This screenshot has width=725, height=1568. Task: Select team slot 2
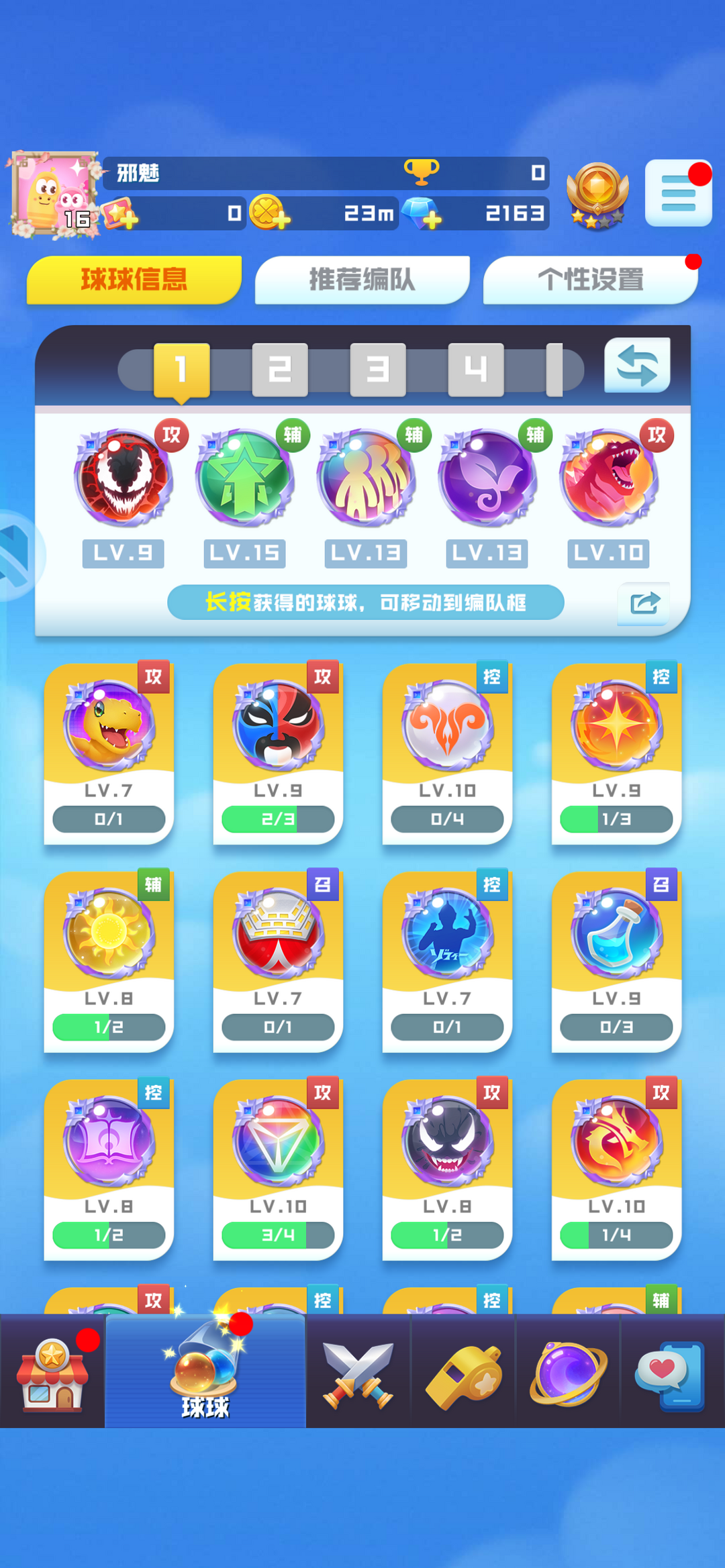(x=280, y=370)
